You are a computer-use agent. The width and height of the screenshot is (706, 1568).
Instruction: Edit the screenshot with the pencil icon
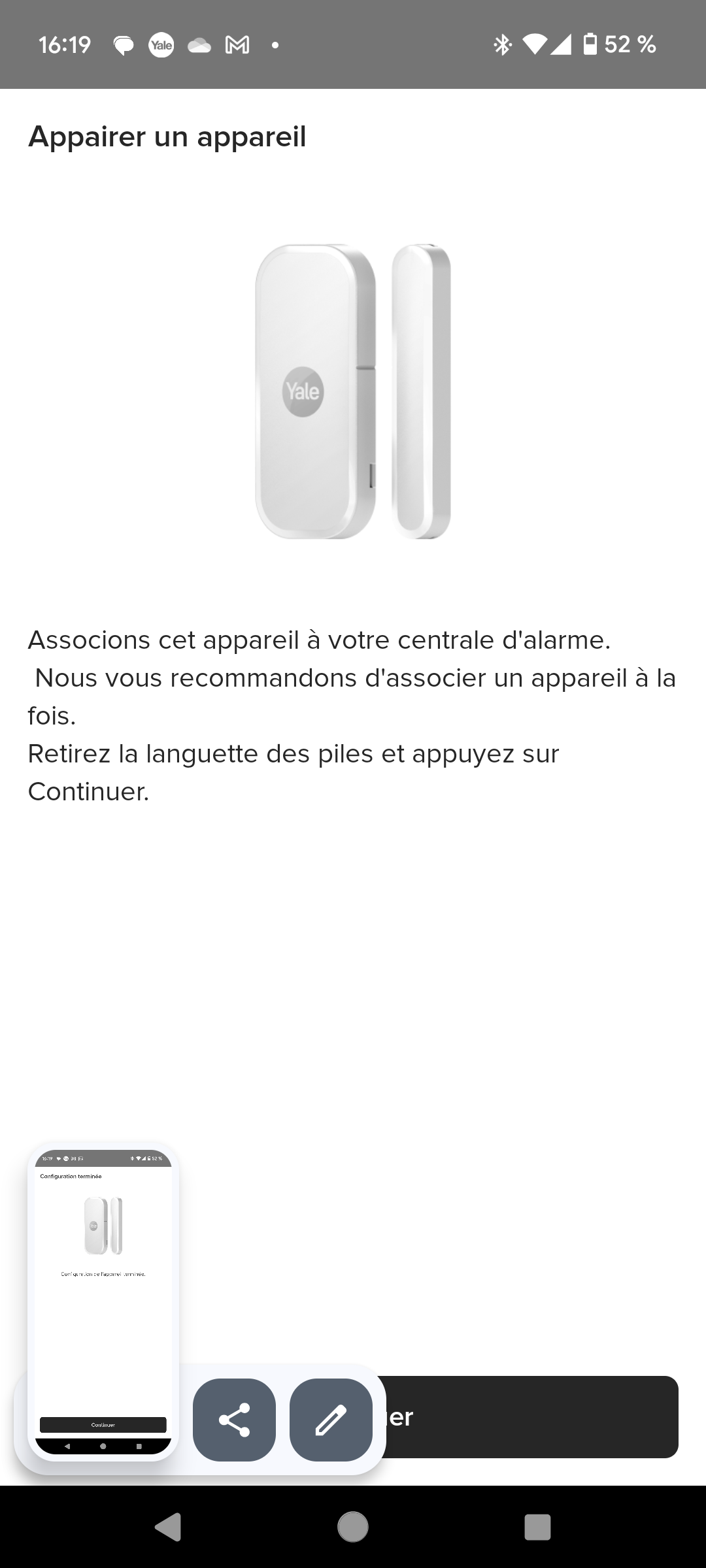tap(331, 1419)
